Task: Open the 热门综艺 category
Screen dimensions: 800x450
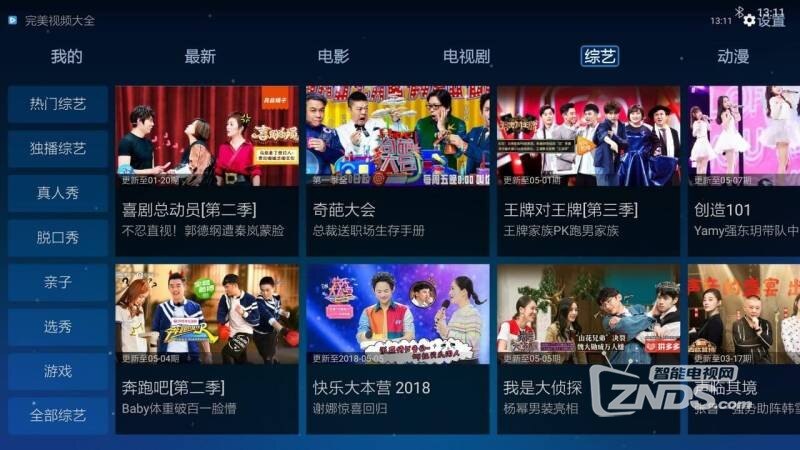Action: pos(58,104)
